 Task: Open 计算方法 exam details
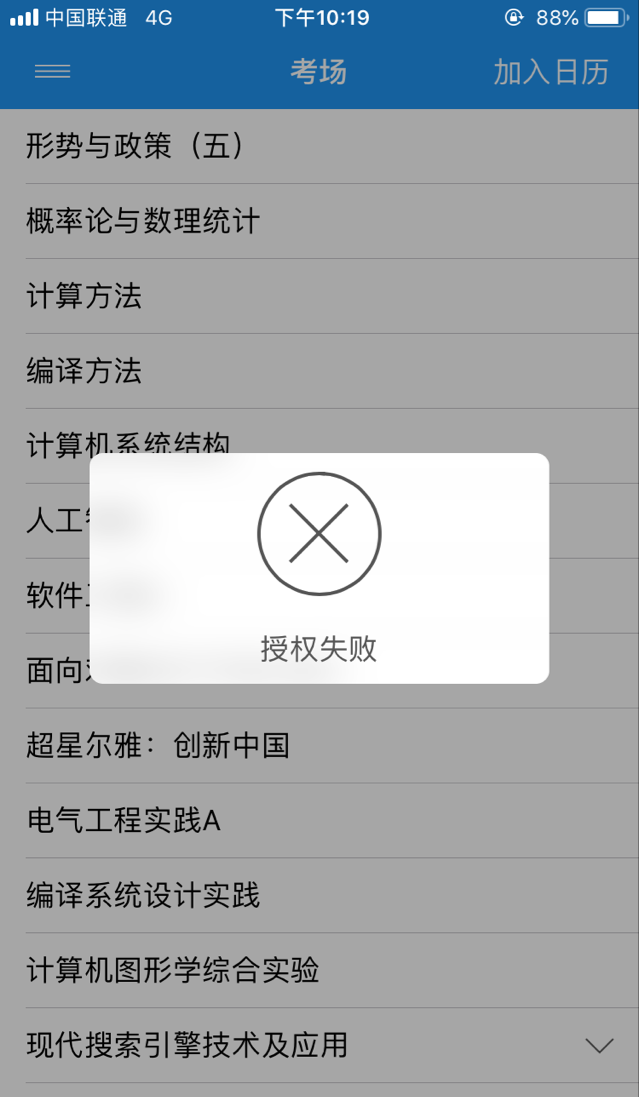[x=319, y=296]
